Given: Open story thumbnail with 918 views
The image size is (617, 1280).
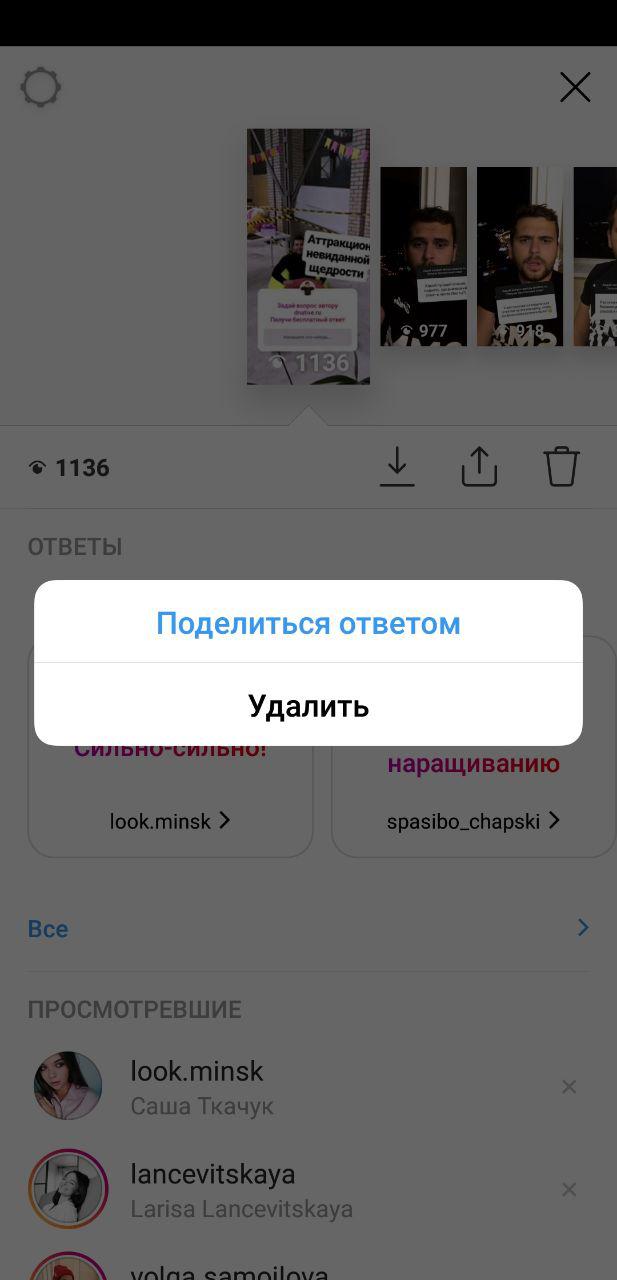Looking at the screenshot, I should point(519,257).
